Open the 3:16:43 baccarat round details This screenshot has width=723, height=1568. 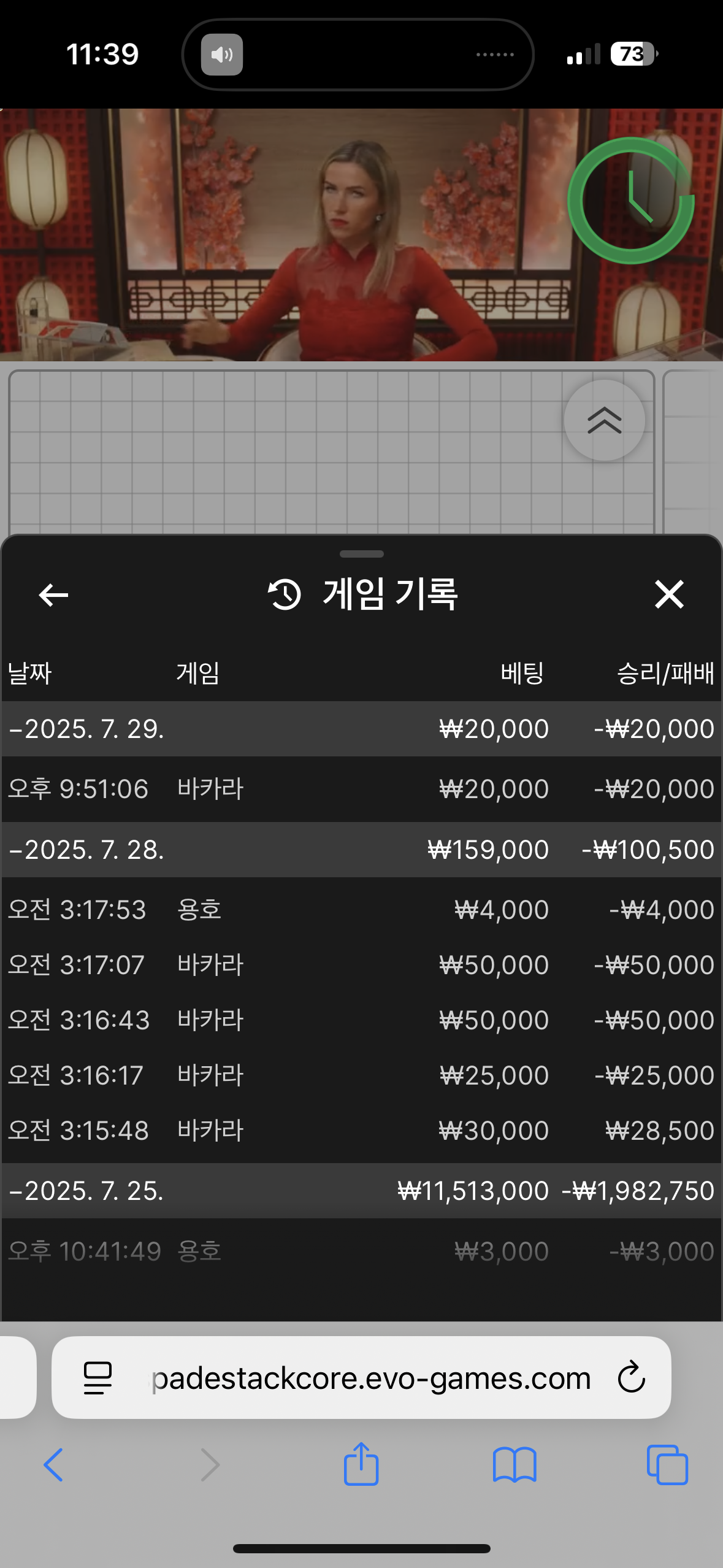pos(361,1020)
